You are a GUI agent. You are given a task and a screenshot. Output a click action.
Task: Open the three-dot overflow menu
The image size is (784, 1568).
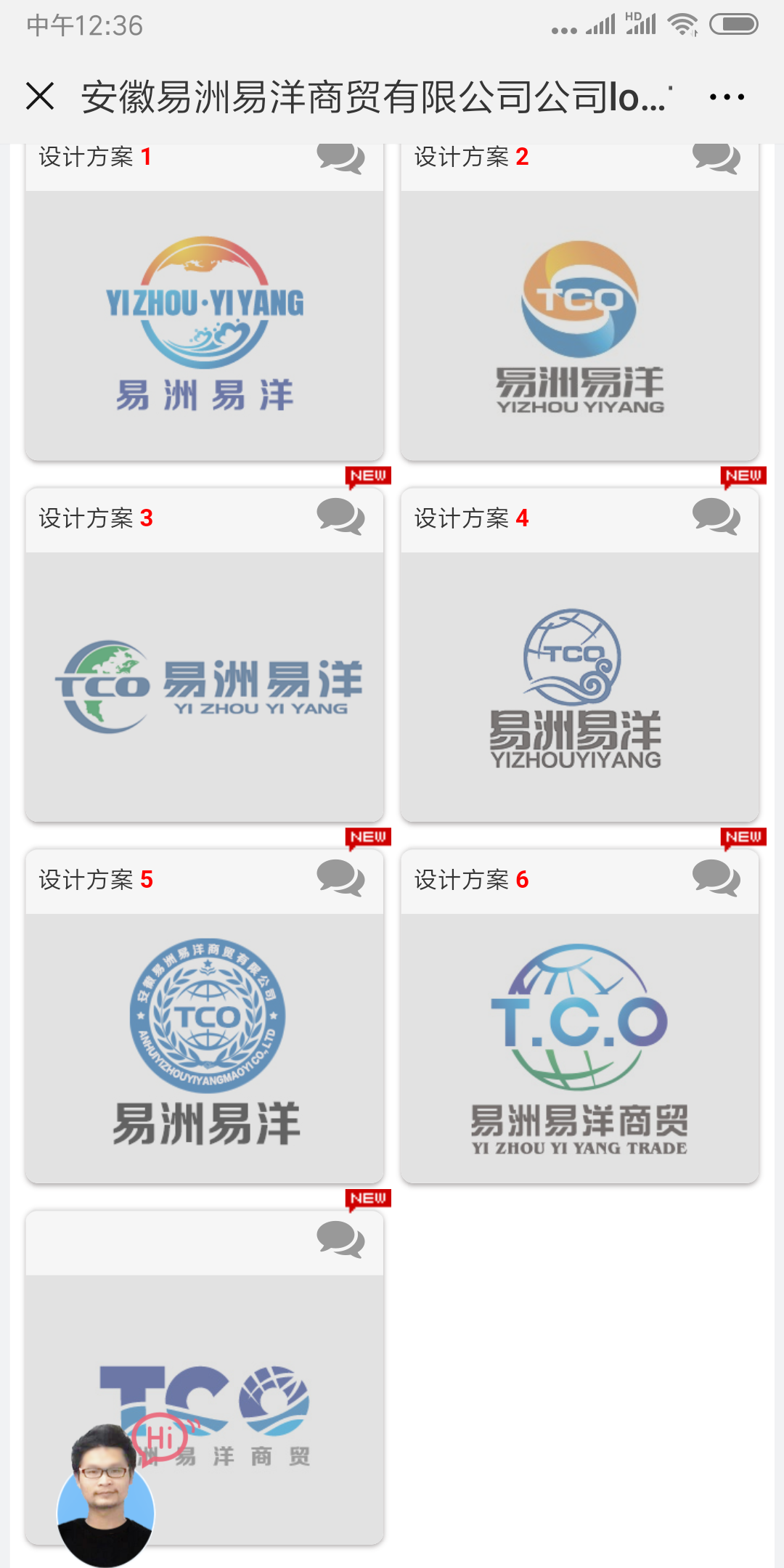click(727, 97)
